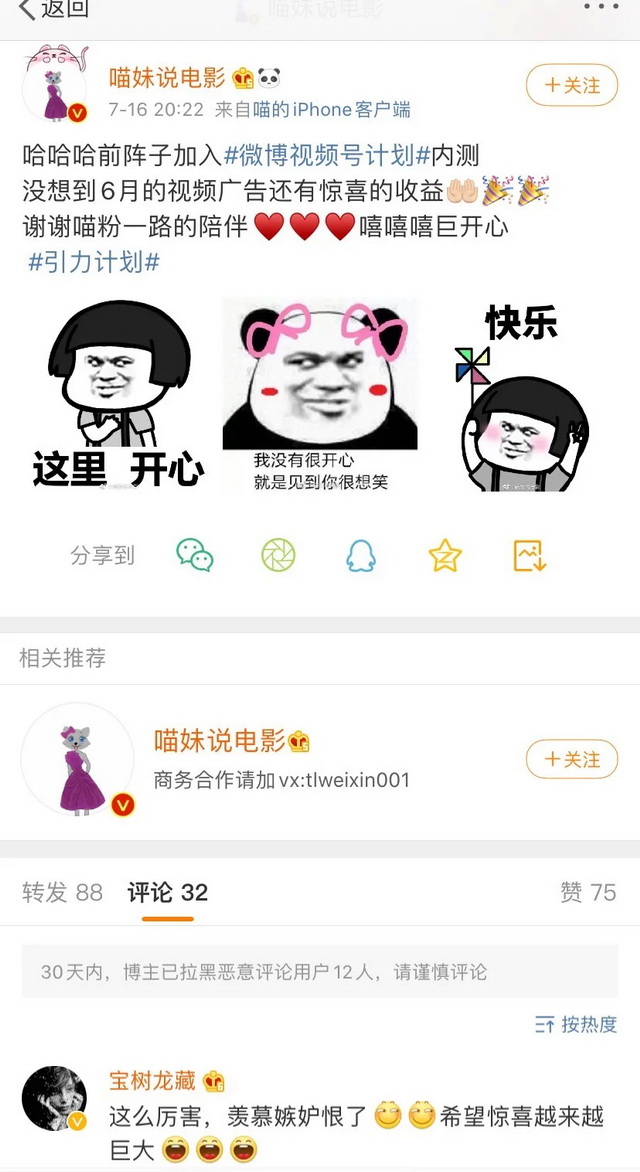Follow 喵妹说电影 in 相关推荐
The image size is (640, 1172).
[x=572, y=759]
